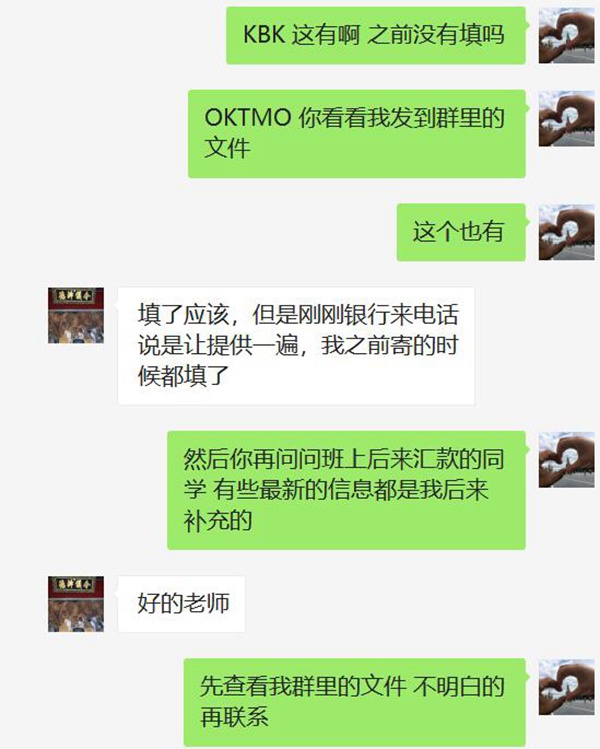Open avatar beside 先查看我群里的文件 message
Screen dimensions: 600x749
(566, 687)
